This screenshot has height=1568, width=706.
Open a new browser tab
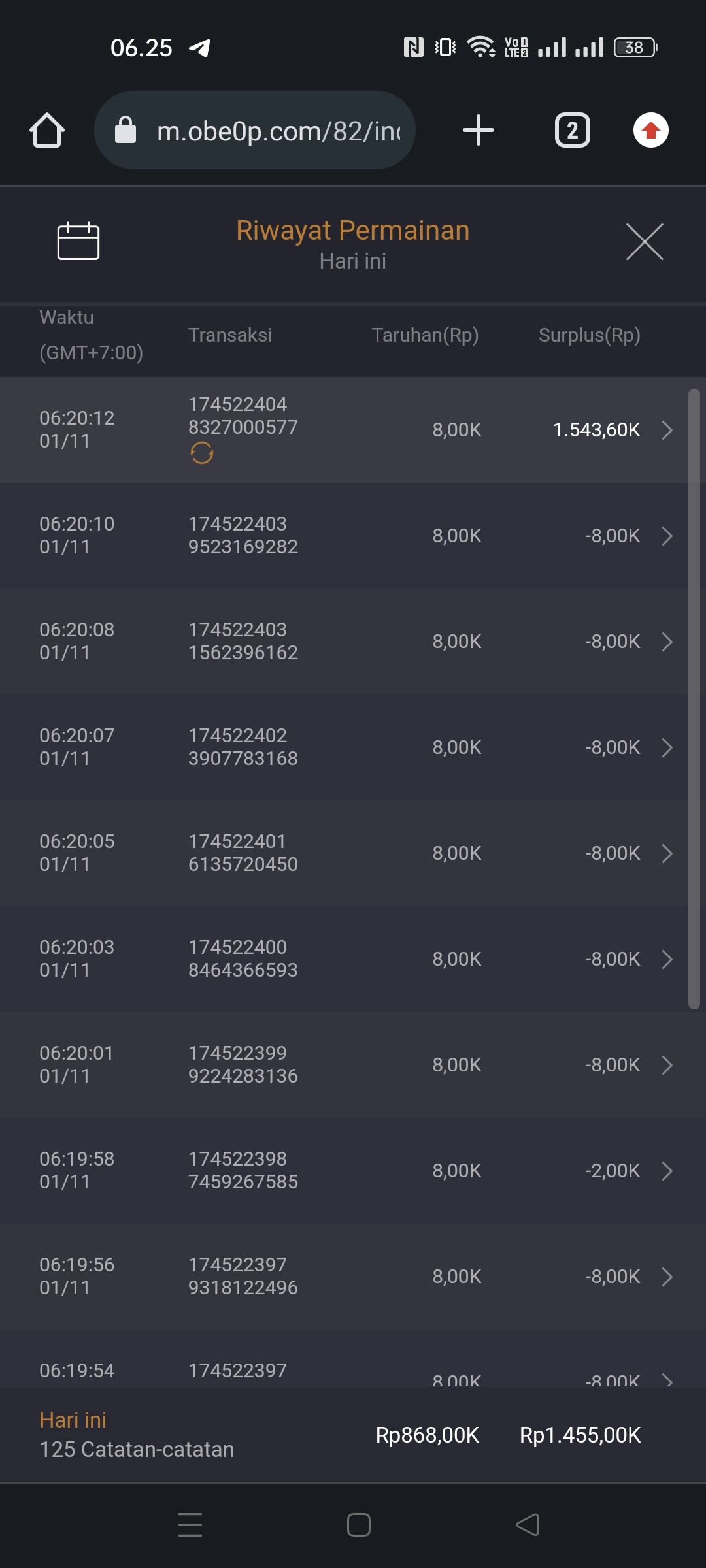click(478, 131)
